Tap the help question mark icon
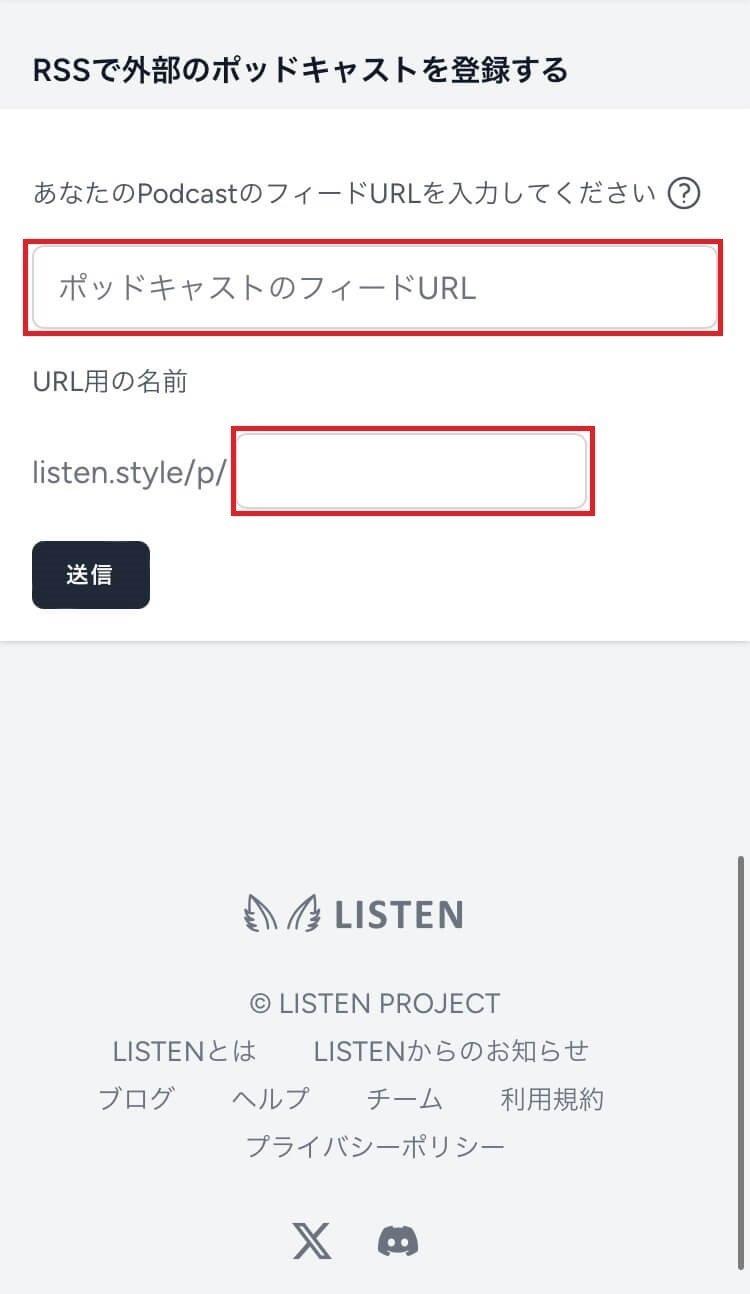Viewport: 750px width, 1294px height. pyautogui.click(x=684, y=193)
